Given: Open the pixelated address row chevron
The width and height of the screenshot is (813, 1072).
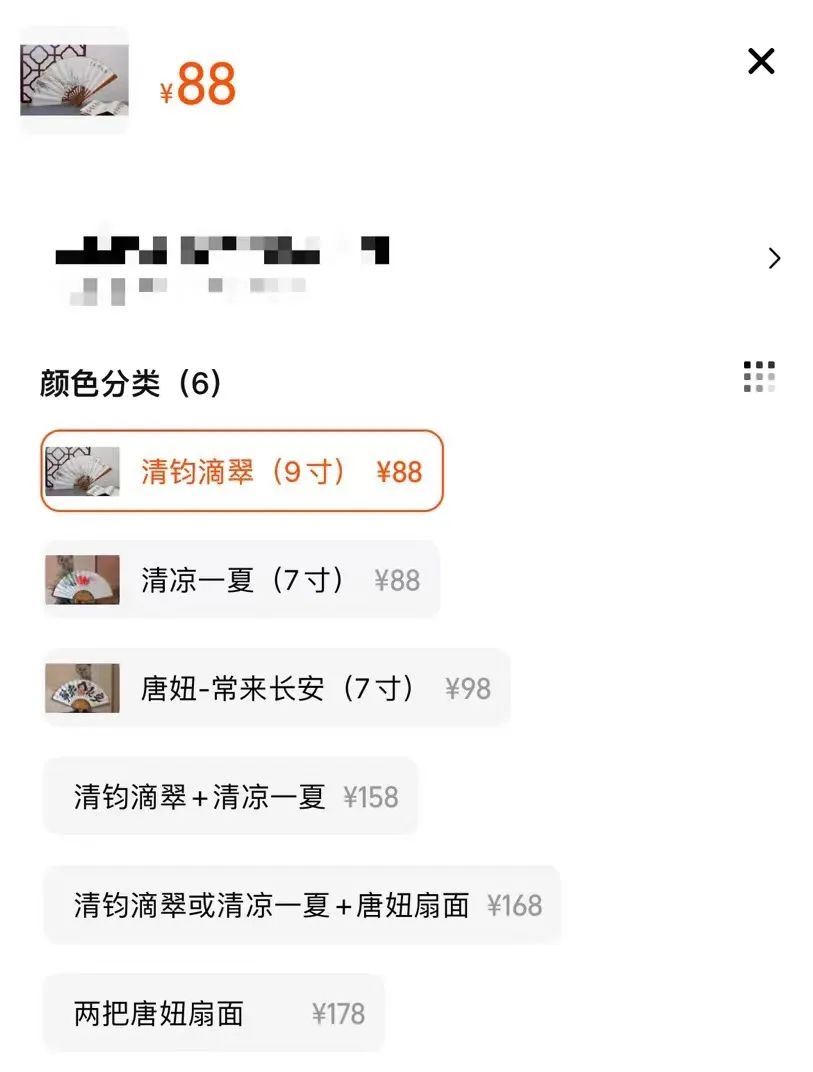Looking at the screenshot, I should coord(773,259).
